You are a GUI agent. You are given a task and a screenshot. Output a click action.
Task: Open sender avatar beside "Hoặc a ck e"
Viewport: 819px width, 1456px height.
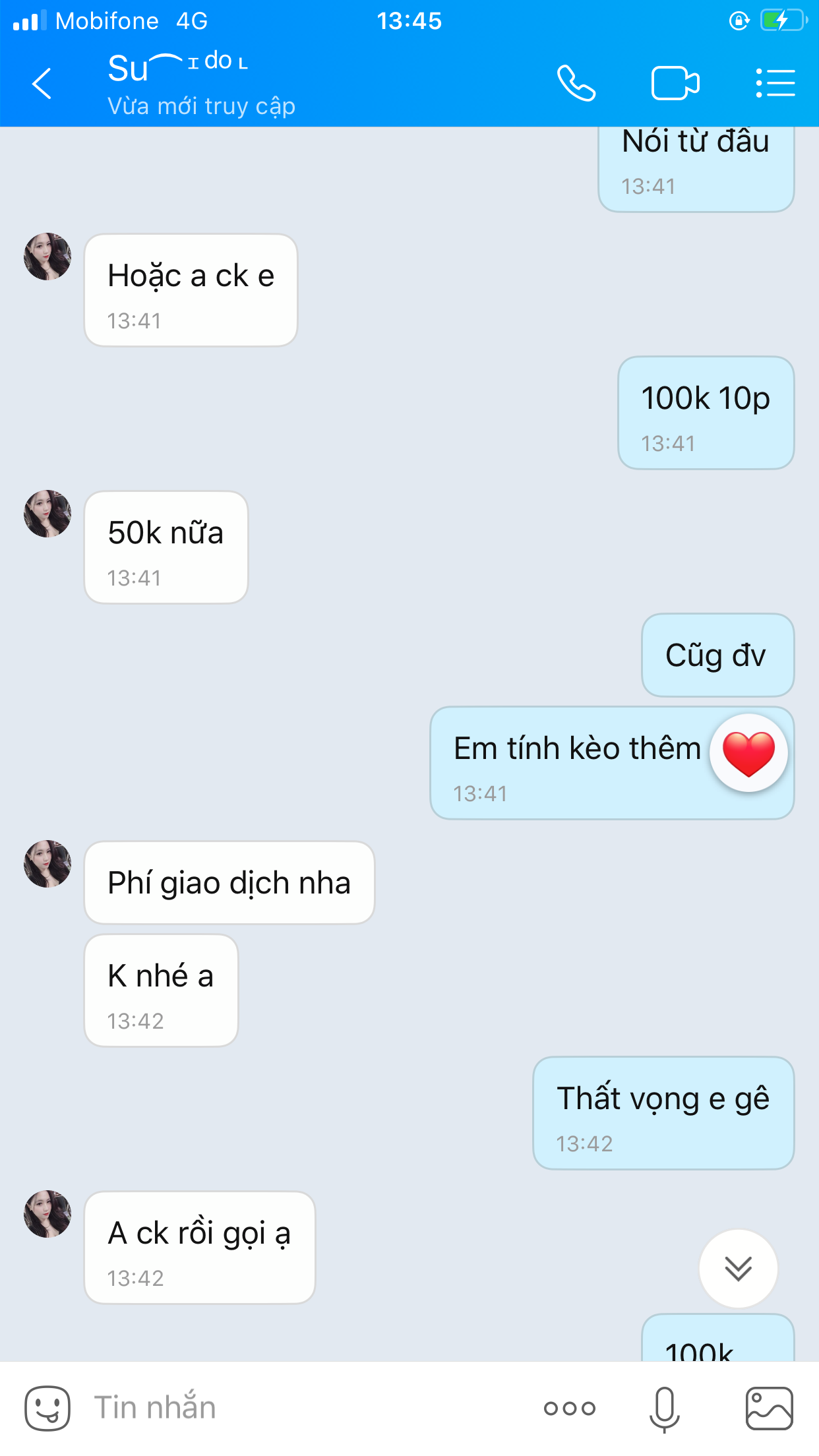pos(47,257)
